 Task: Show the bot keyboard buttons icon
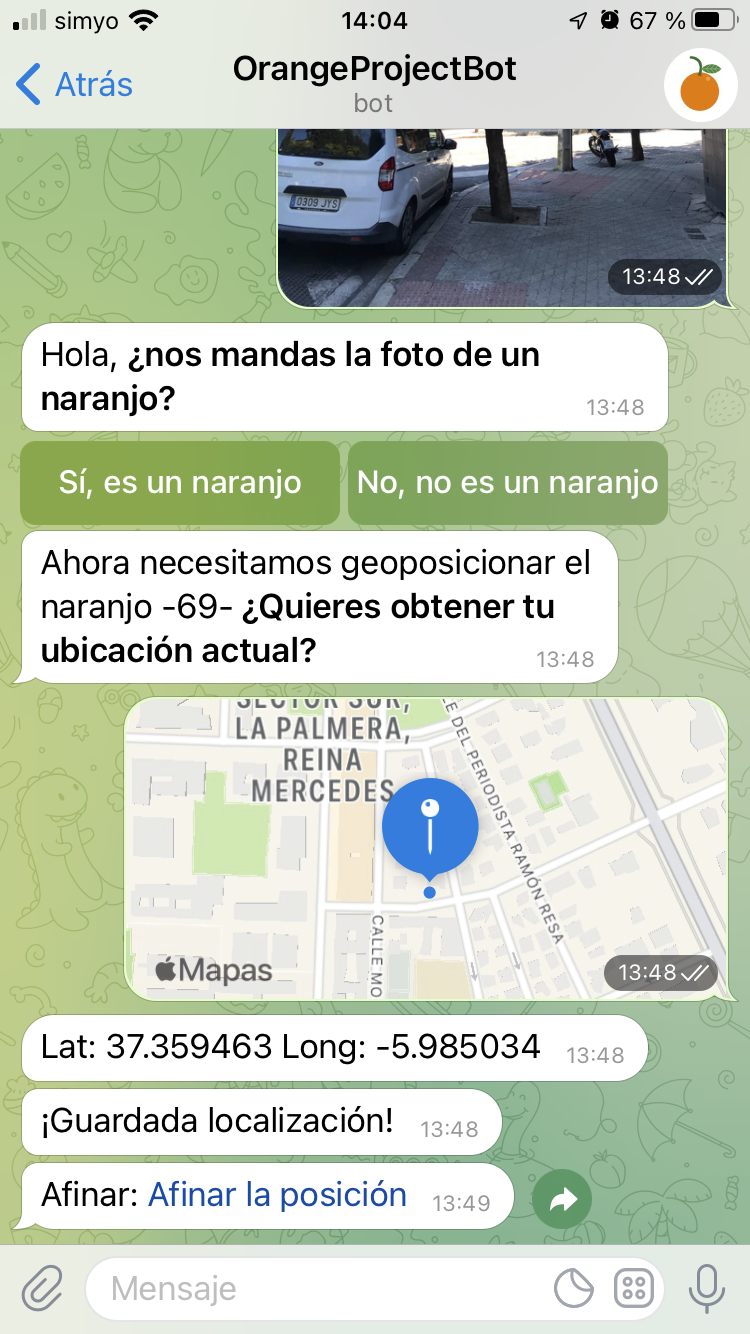click(x=633, y=1289)
